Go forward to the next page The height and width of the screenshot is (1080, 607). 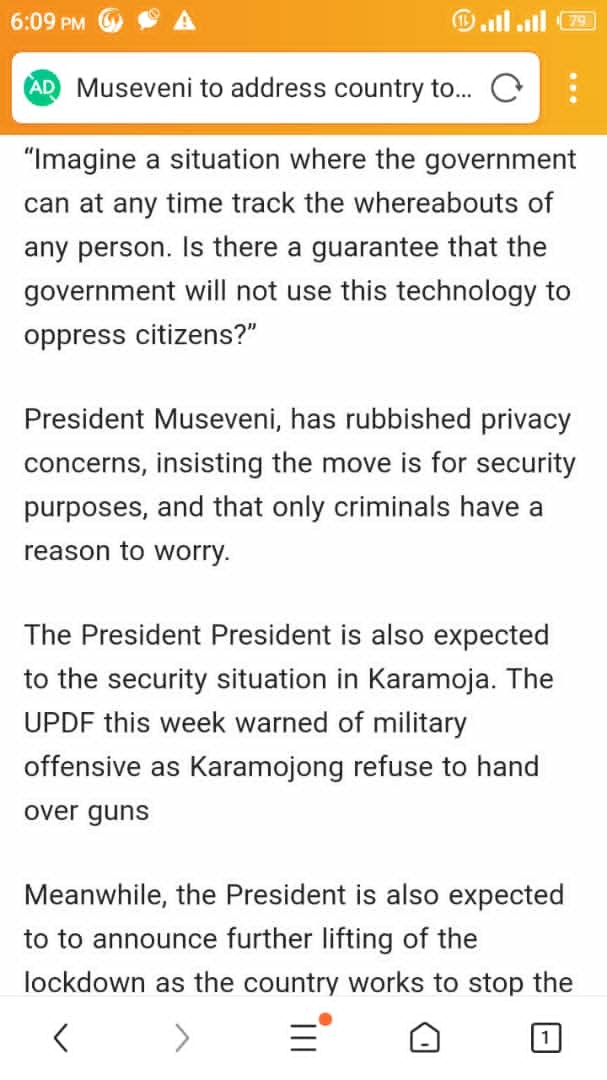[x=181, y=1039]
